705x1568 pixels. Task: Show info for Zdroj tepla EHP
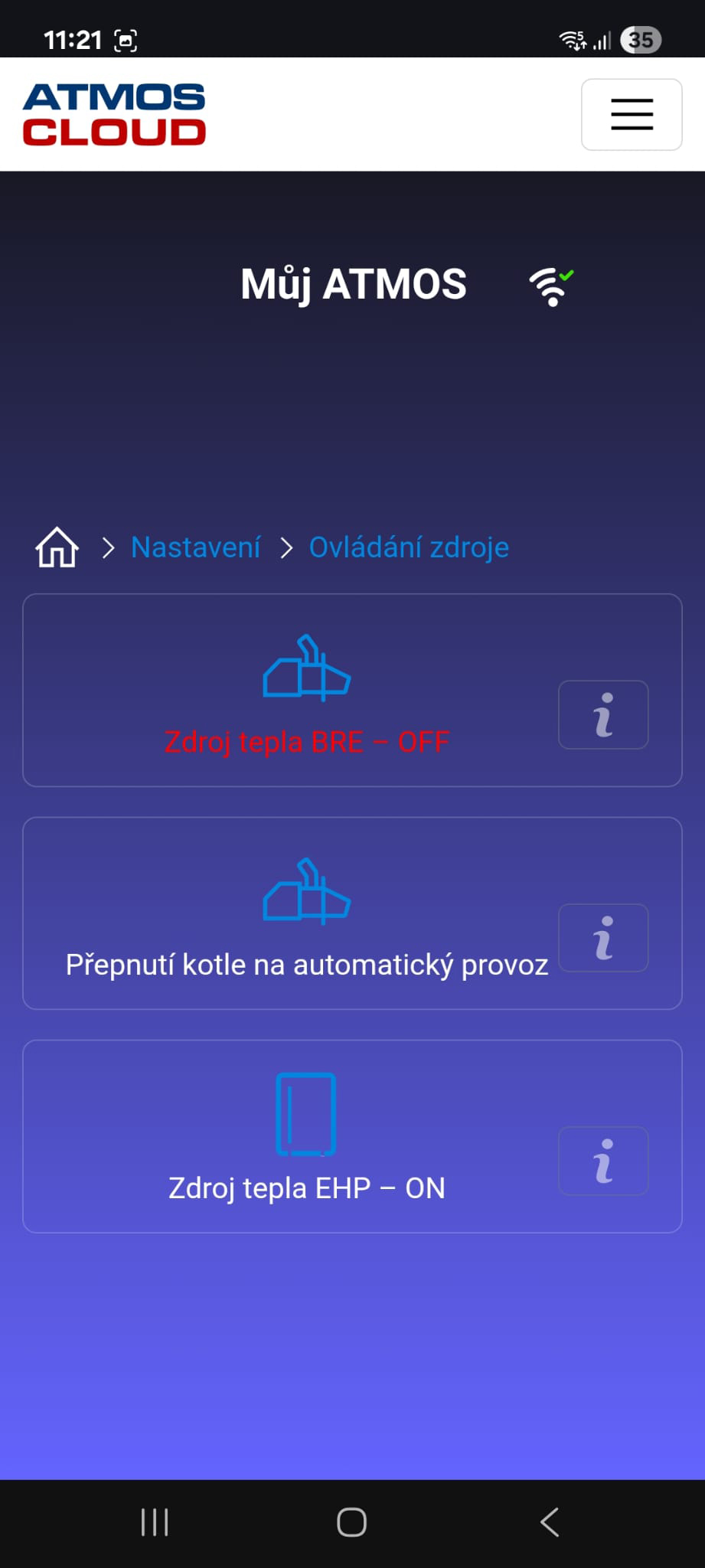click(x=603, y=1161)
